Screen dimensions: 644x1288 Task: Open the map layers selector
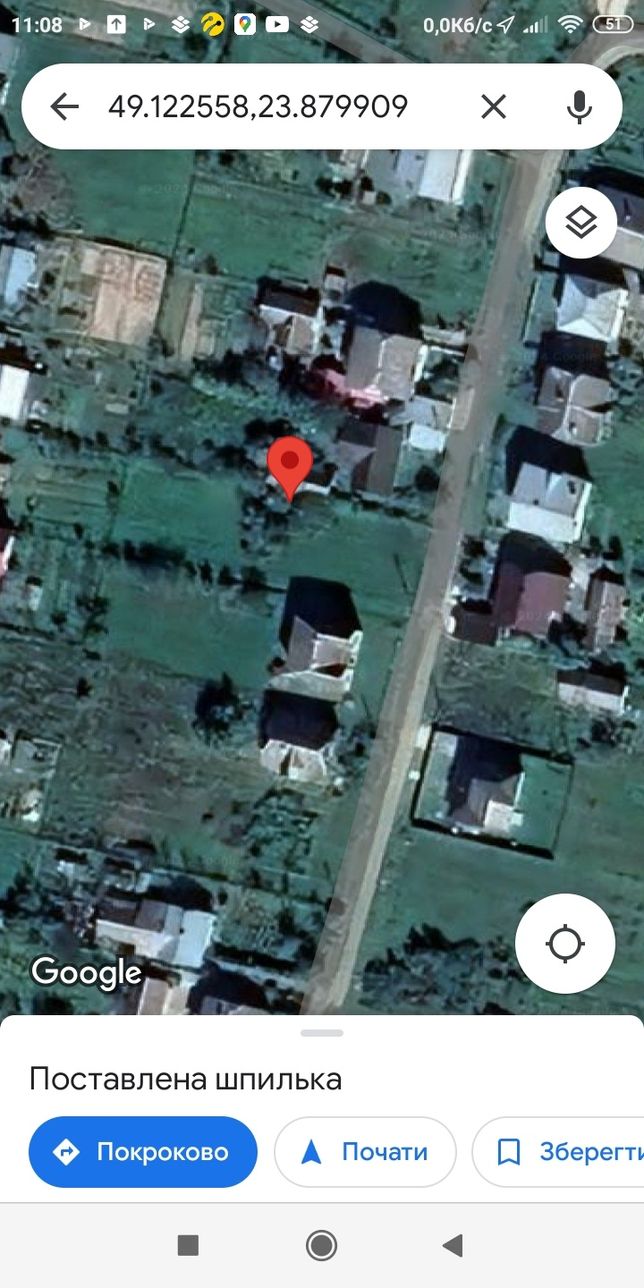tap(581, 222)
